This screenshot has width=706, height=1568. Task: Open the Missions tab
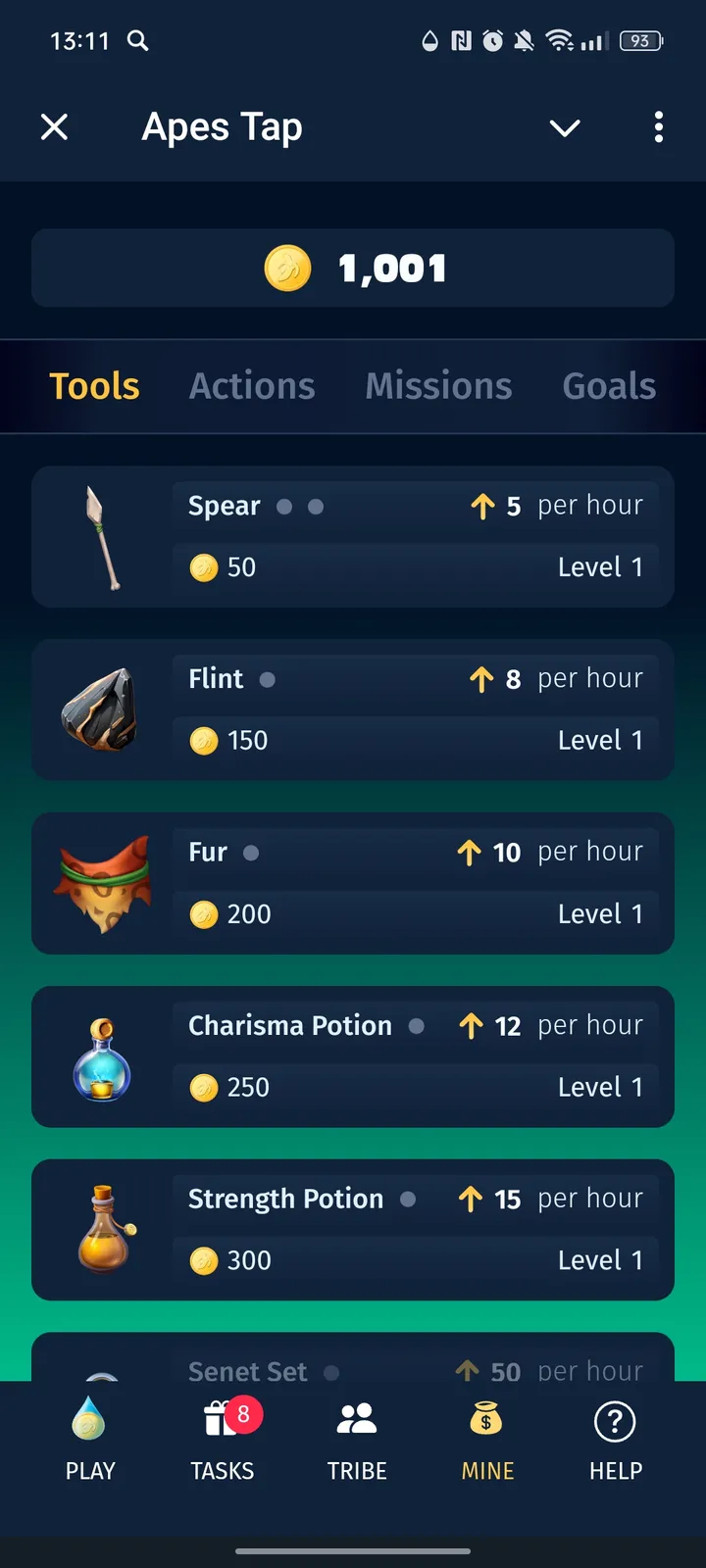[x=438, y=386]
